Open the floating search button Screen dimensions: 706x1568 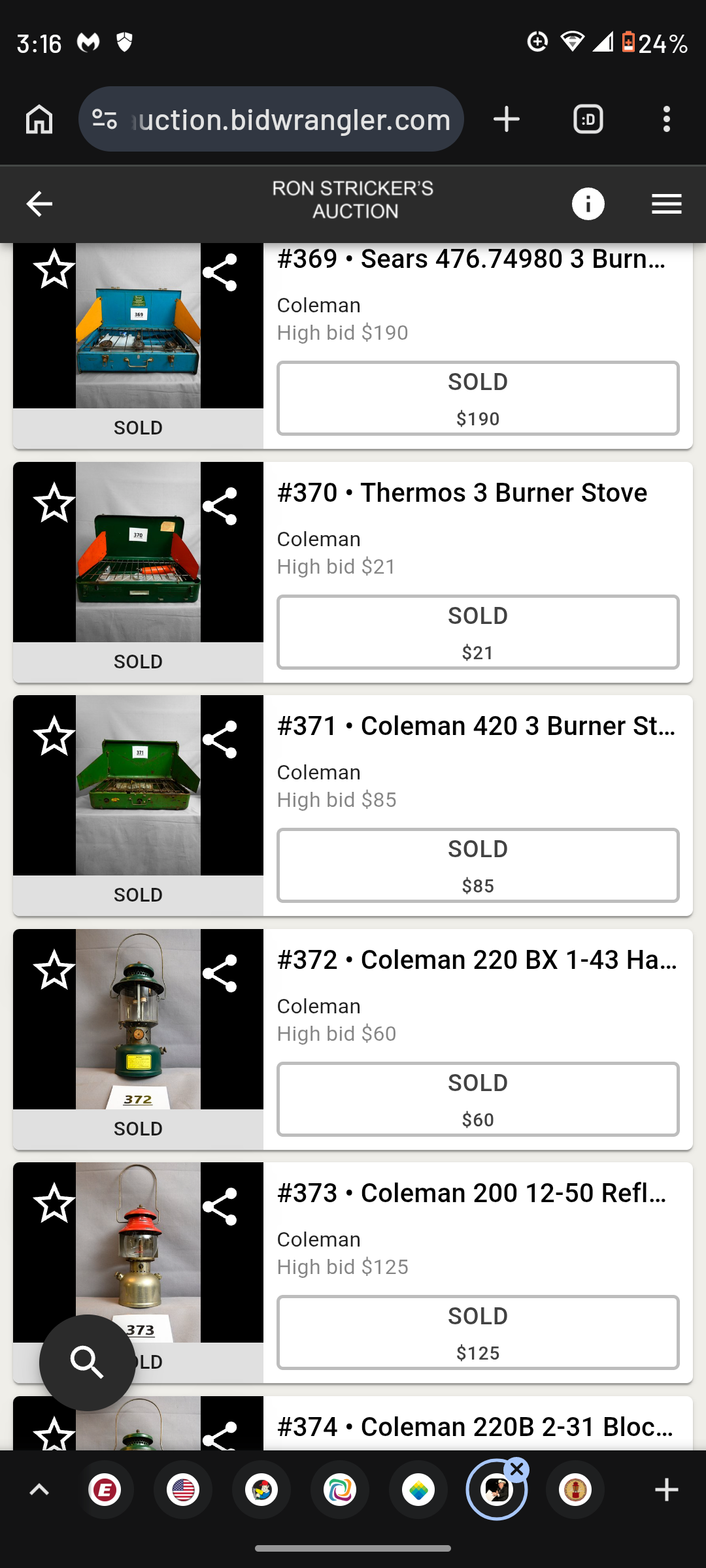(x=88, y=1362)
